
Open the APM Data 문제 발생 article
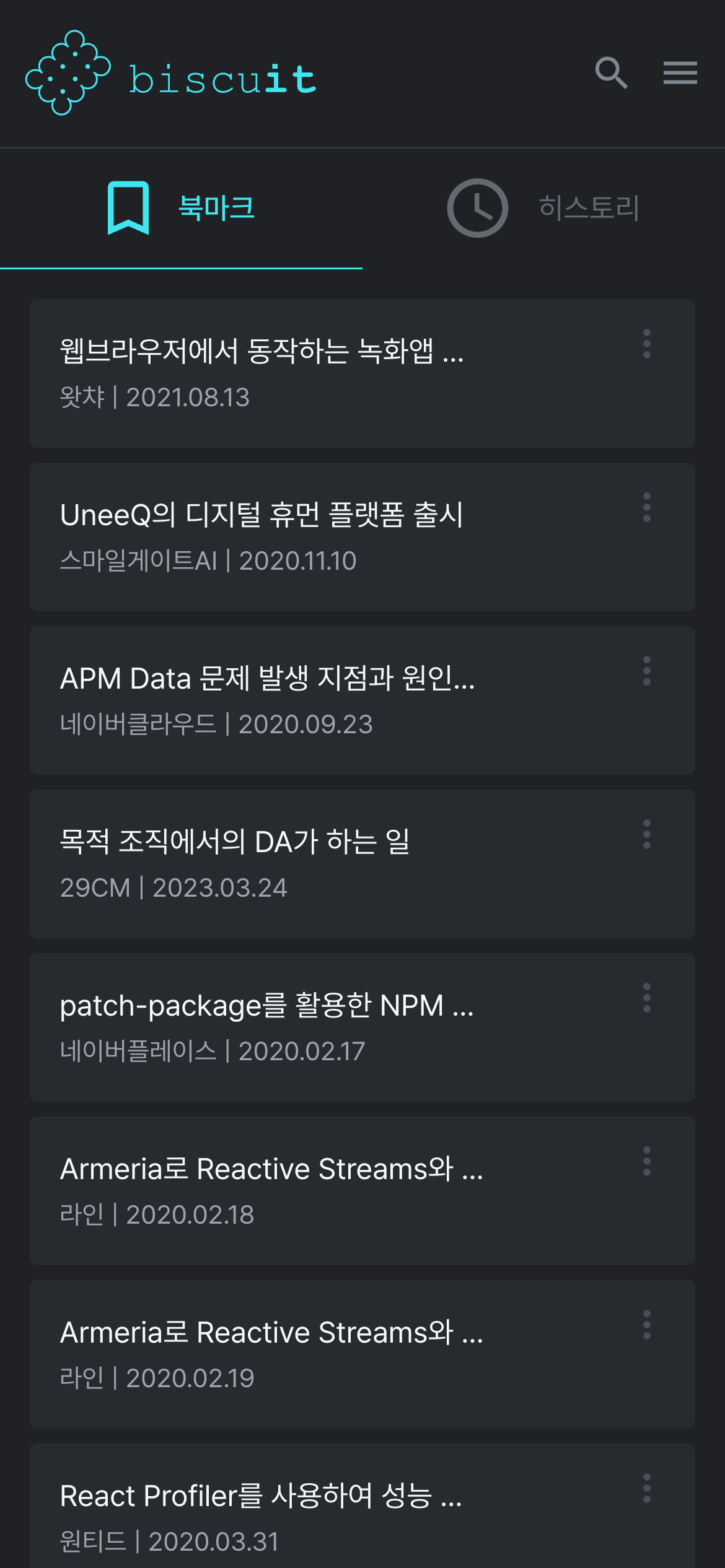pos(362,700)
